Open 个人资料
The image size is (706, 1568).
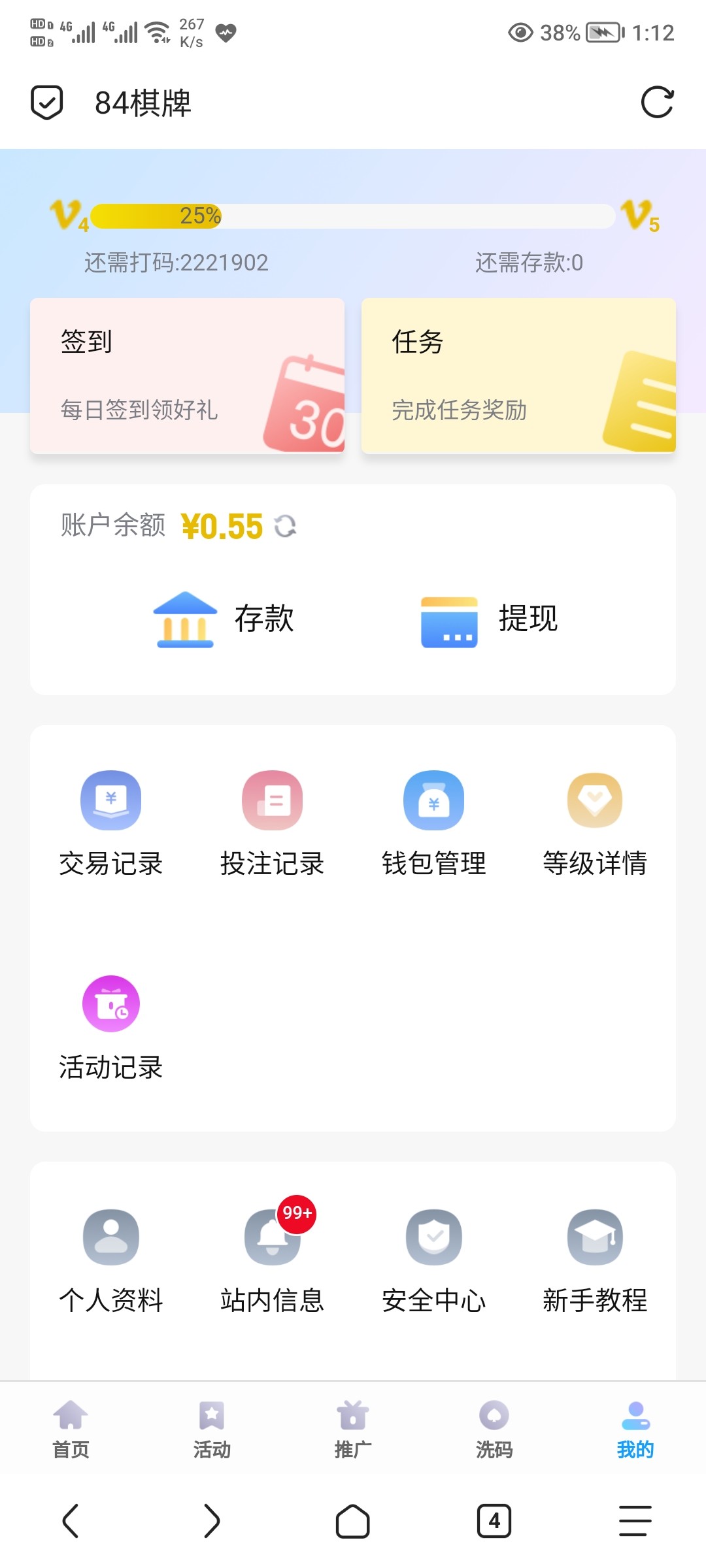coord(110,1261)
